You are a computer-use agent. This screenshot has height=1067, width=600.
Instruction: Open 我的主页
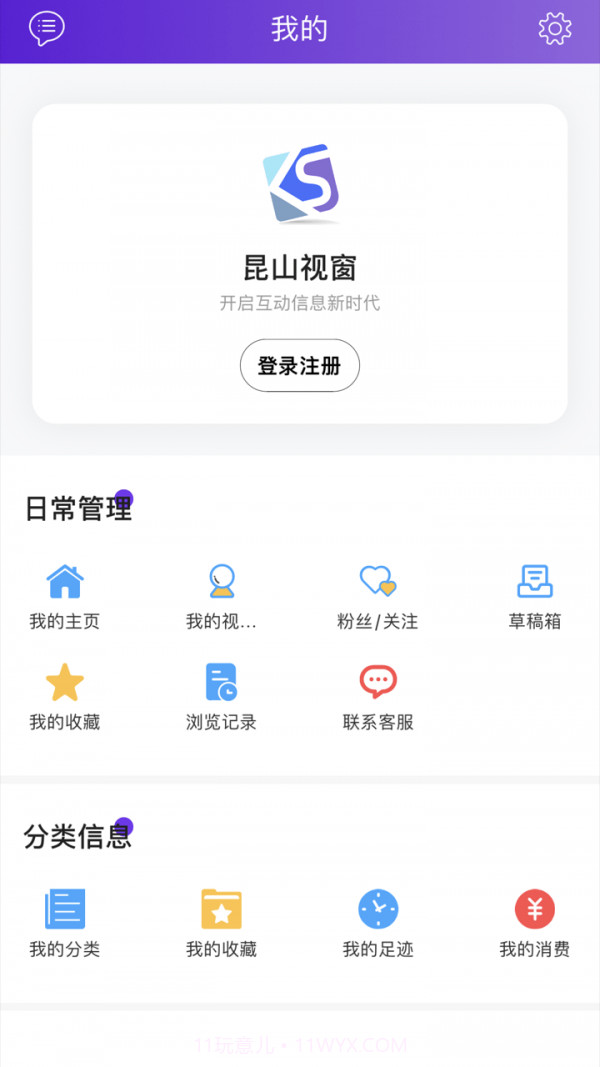pyautogui.click(x=65, y=597)
